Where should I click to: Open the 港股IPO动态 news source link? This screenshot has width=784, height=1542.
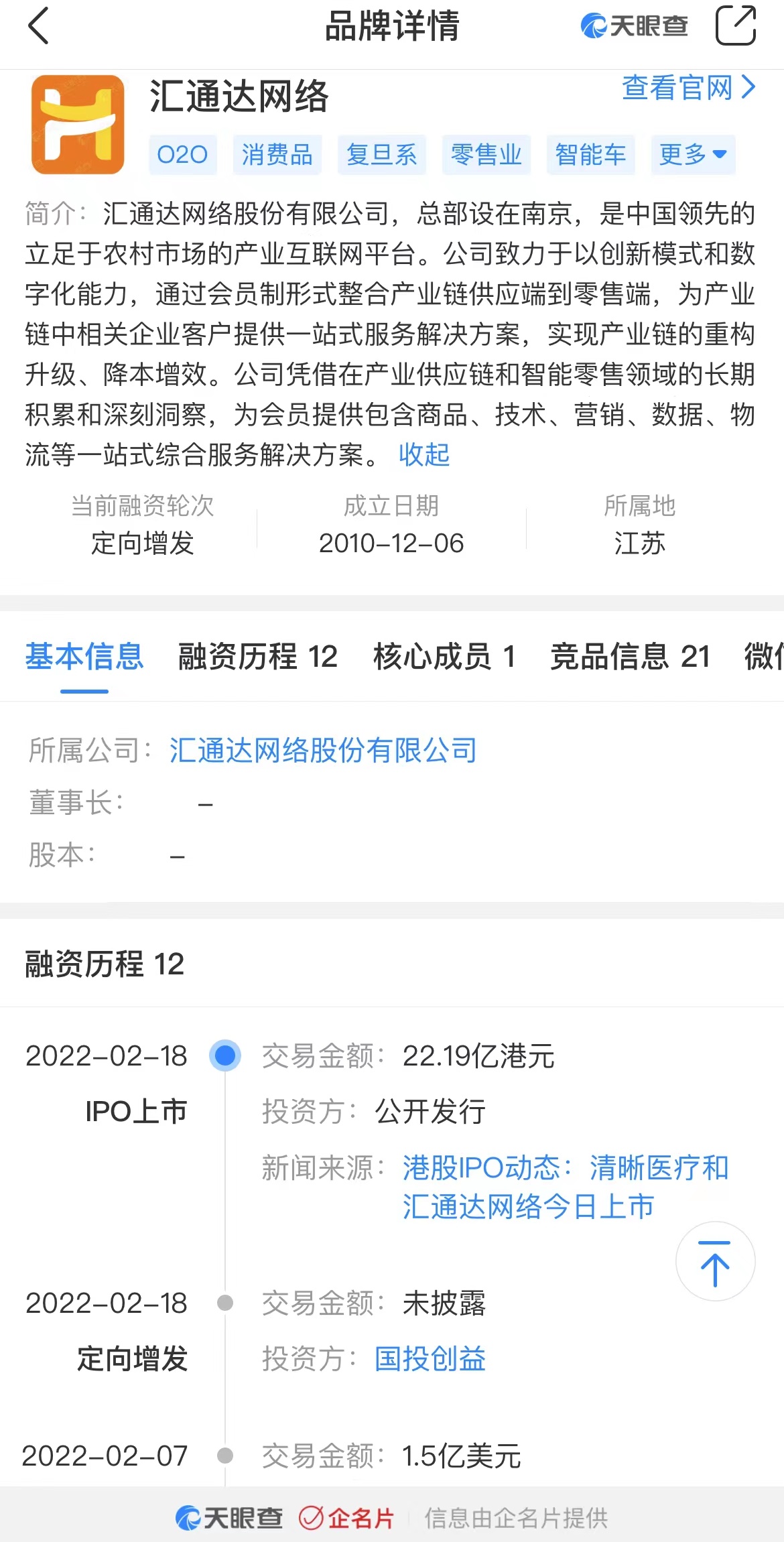coord(564,1187)
